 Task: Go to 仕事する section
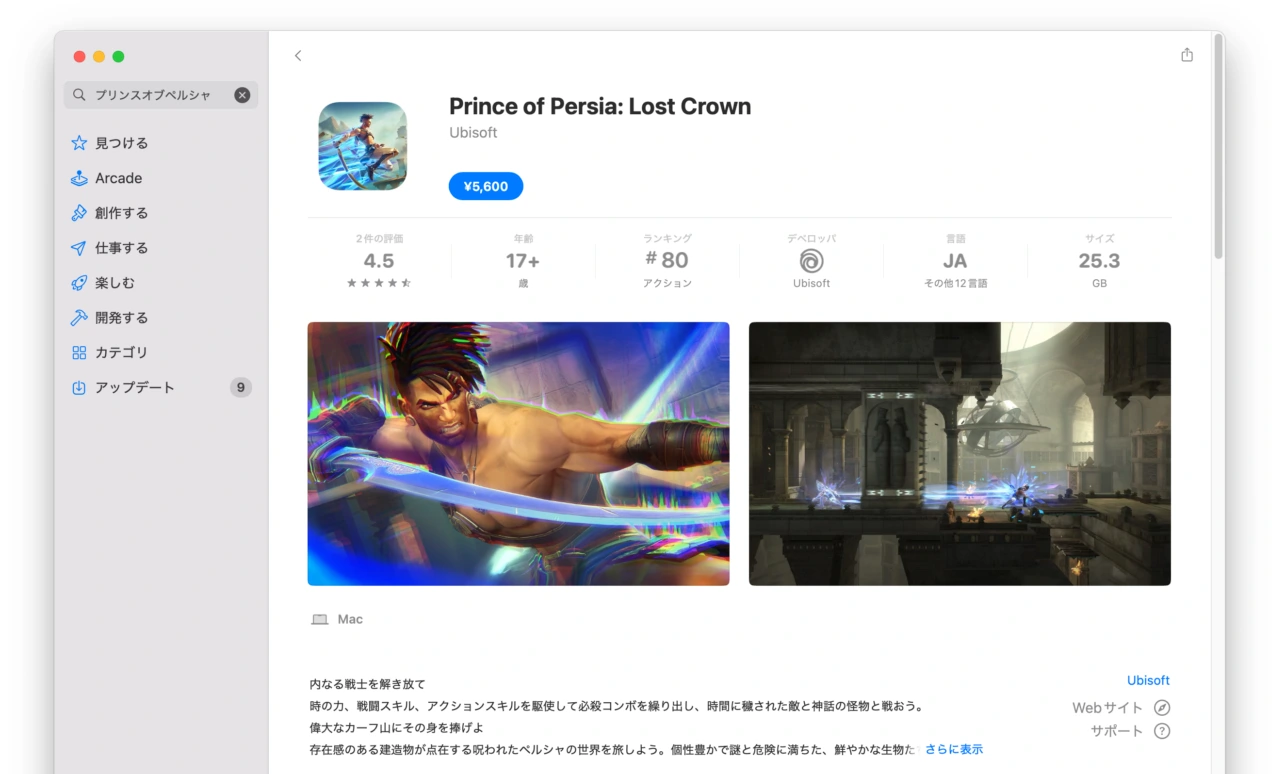pos(121,248)
